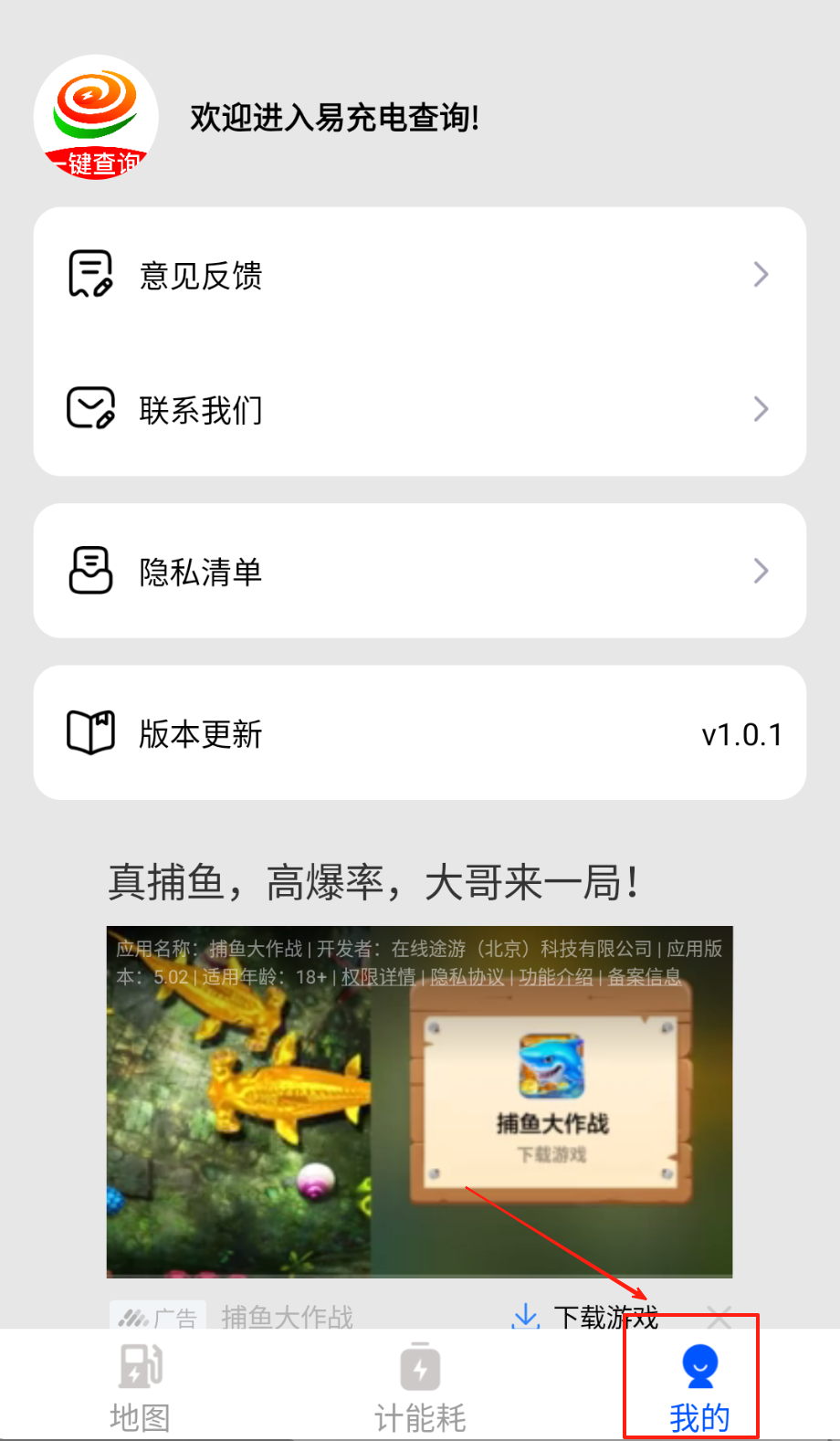Open 权限详情 link in the ad
The image size is (840, 1441).
pyautogui.click(x=378, y=977)
